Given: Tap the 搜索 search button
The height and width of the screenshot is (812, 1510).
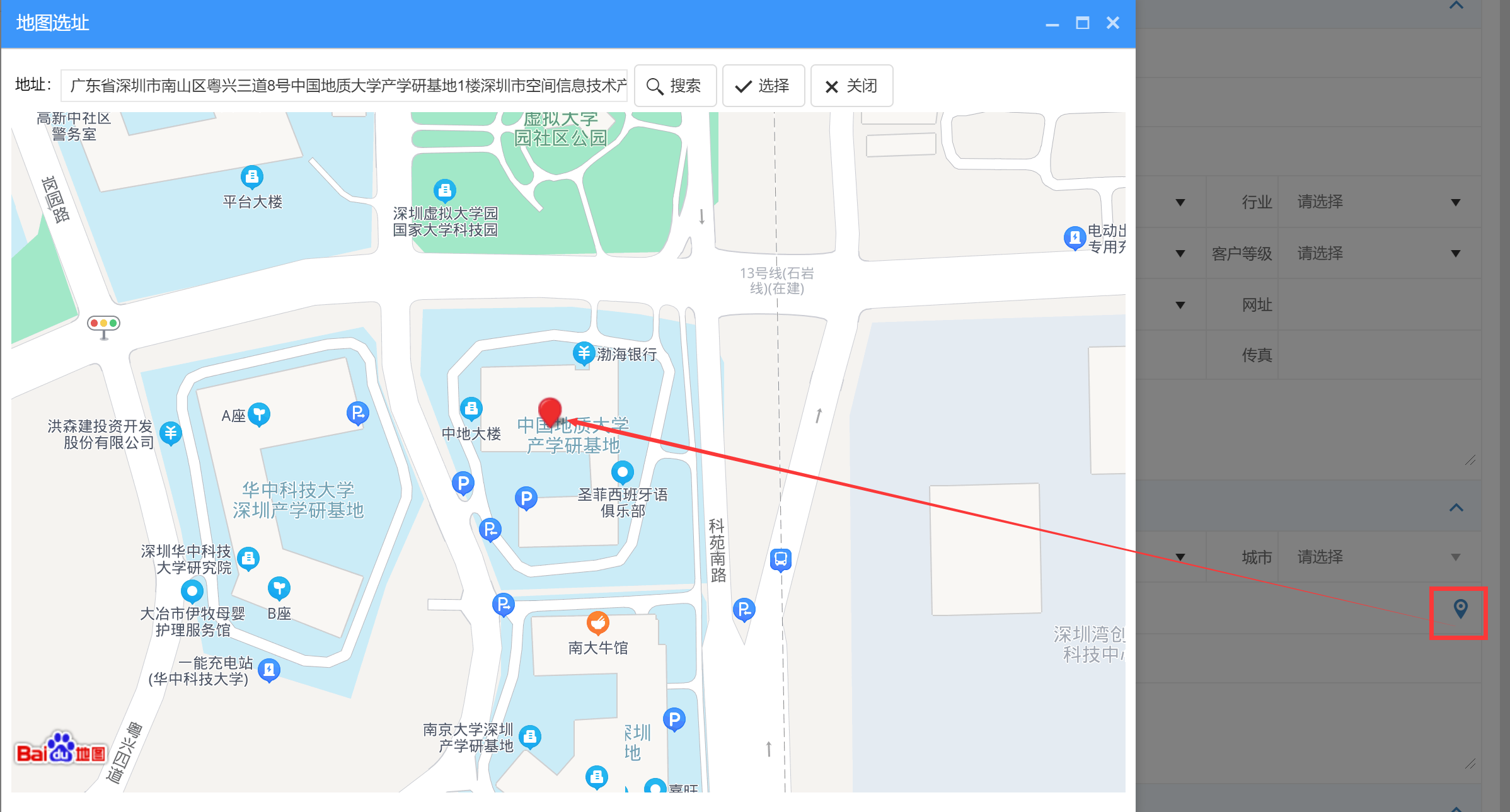Looking at the screenshot, I should click(x=675, y=86).
